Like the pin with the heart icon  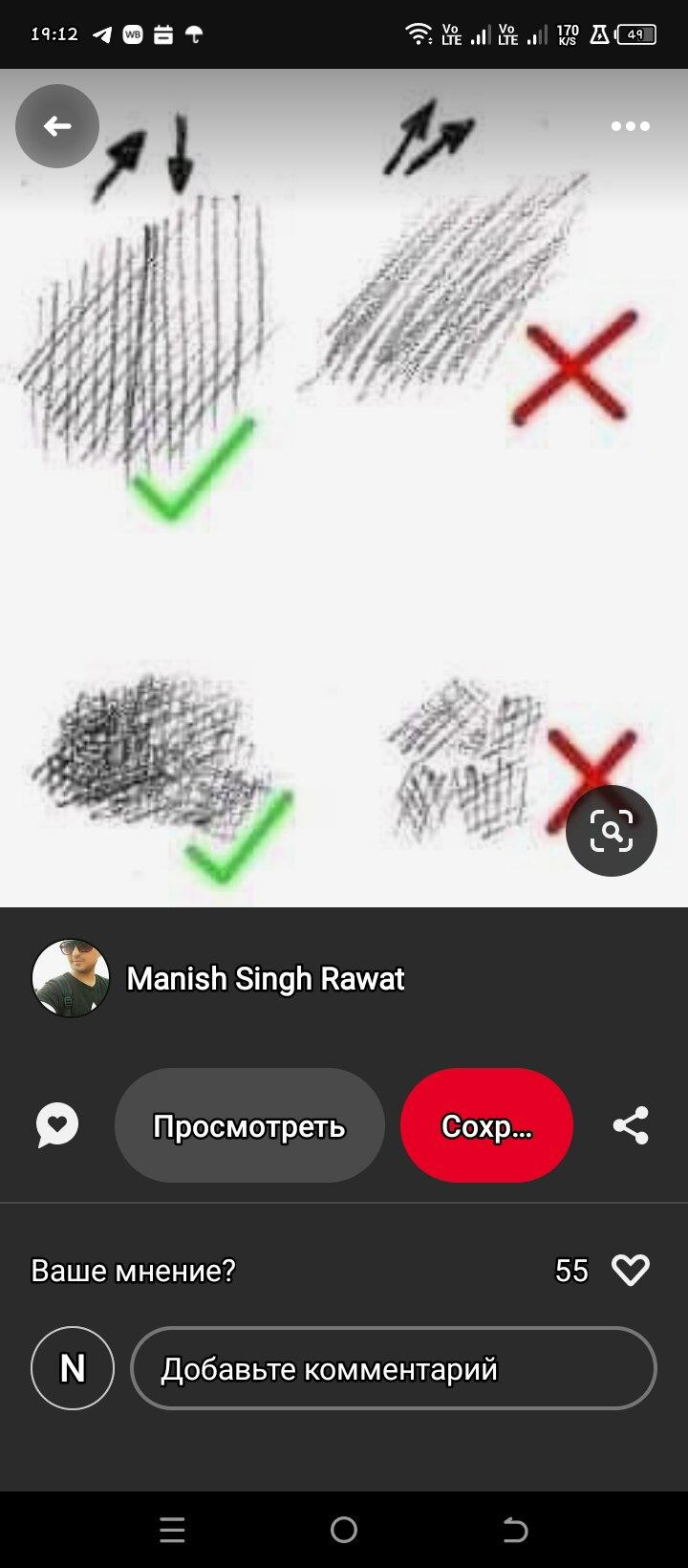pyautogui.click(x=631, y=1270)
